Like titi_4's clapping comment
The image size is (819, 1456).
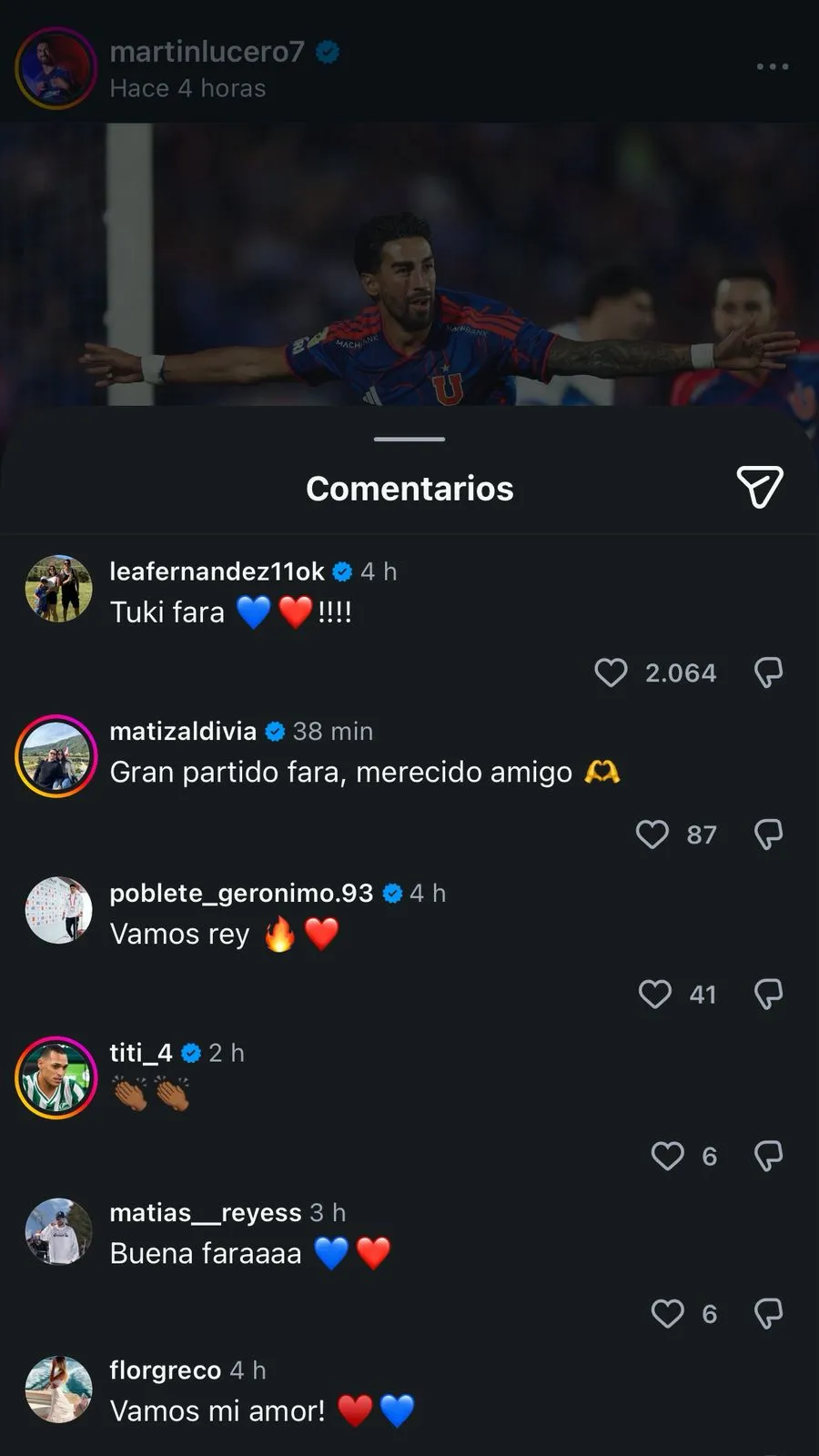click(x=667, y=1156)
